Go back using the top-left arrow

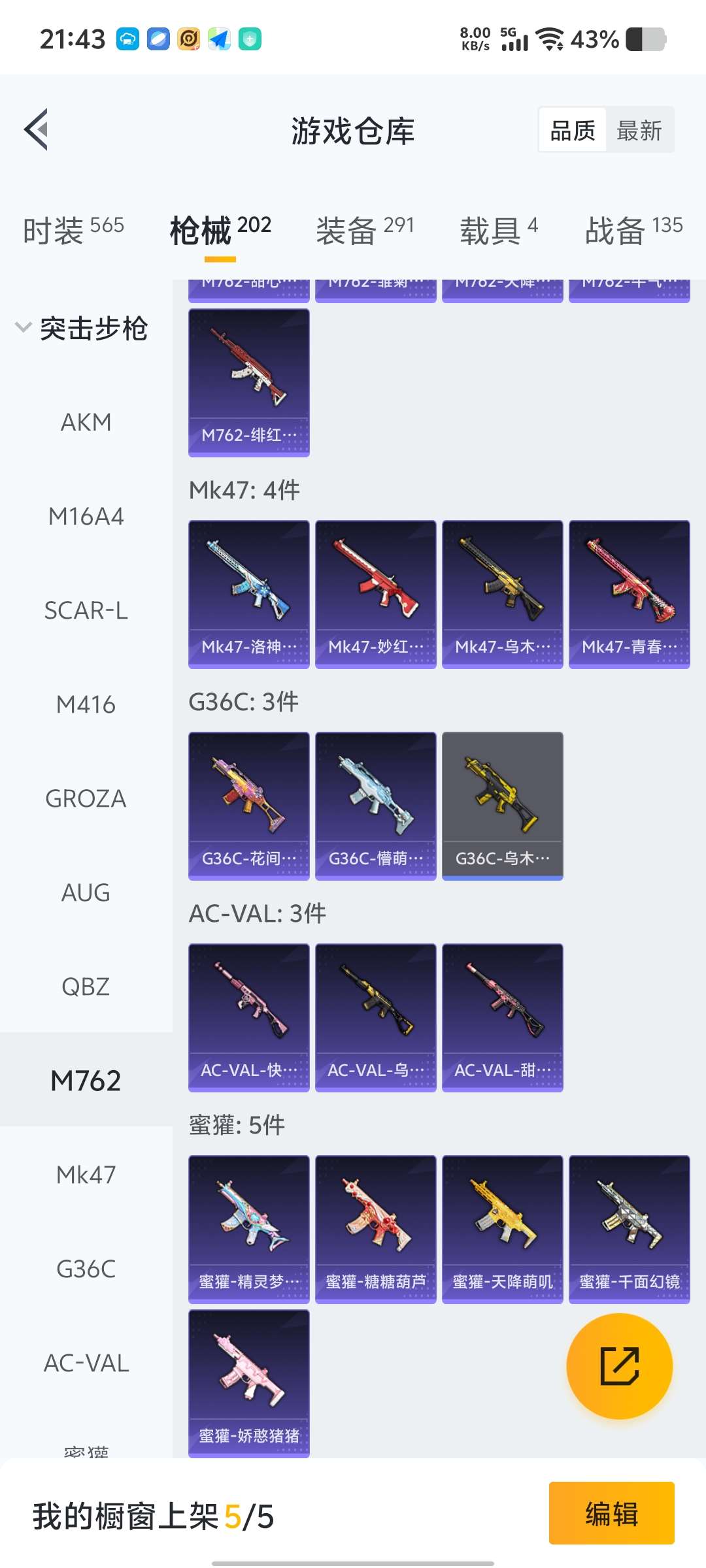[x=37, y=129]
